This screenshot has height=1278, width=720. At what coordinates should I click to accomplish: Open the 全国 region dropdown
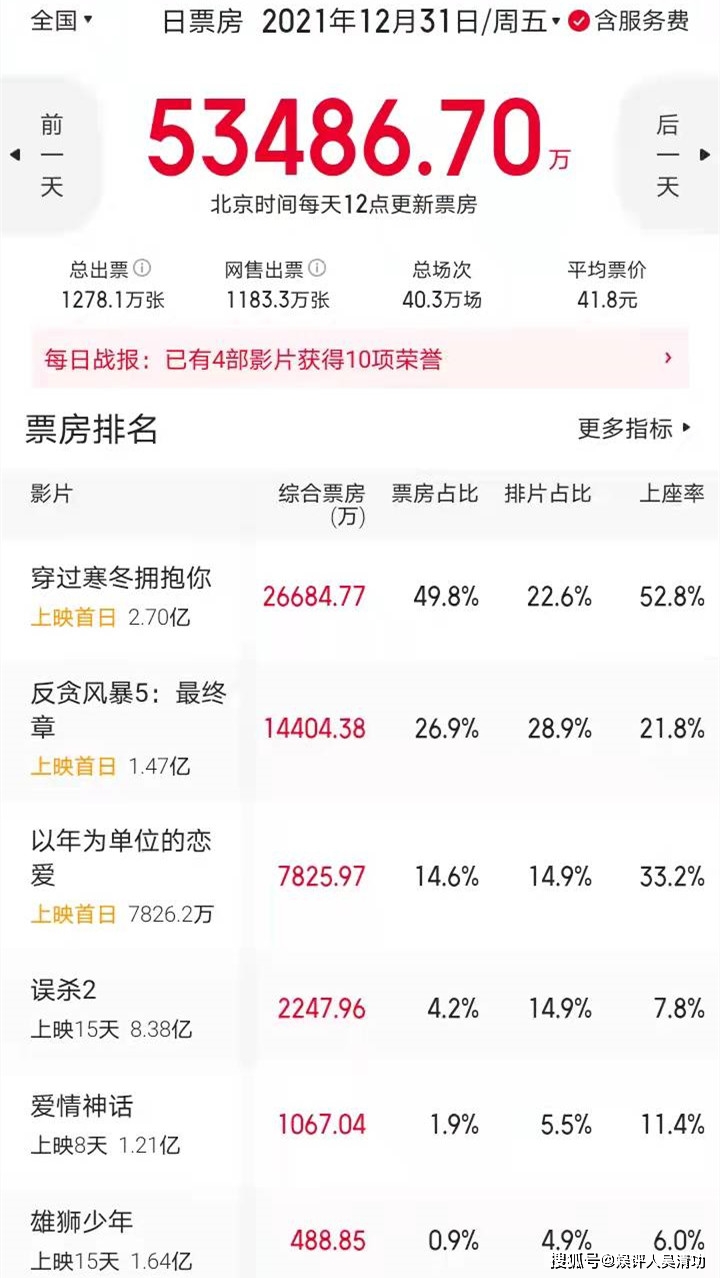click(62, 20)
